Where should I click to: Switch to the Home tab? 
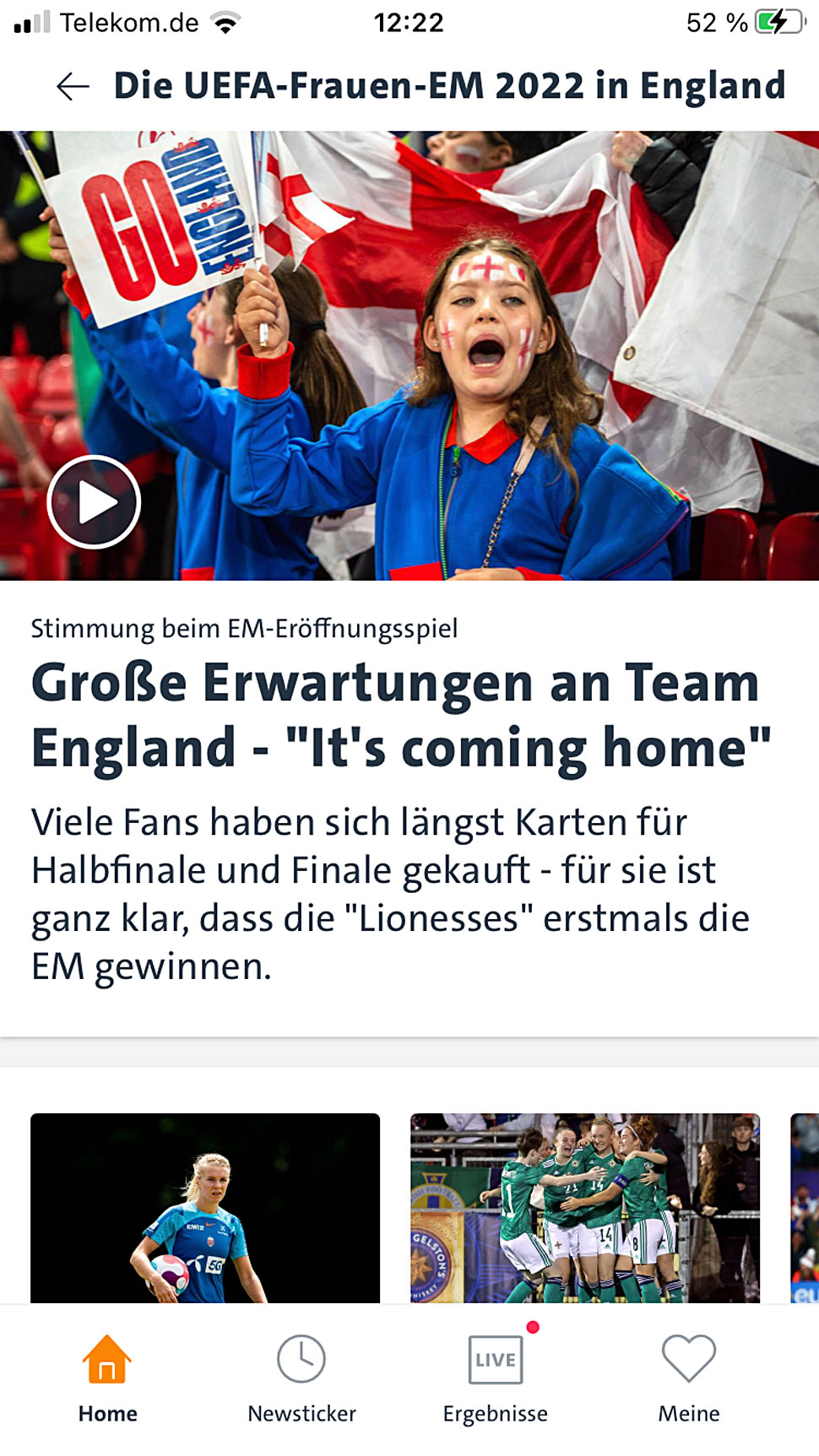[x=107, y=1379]
